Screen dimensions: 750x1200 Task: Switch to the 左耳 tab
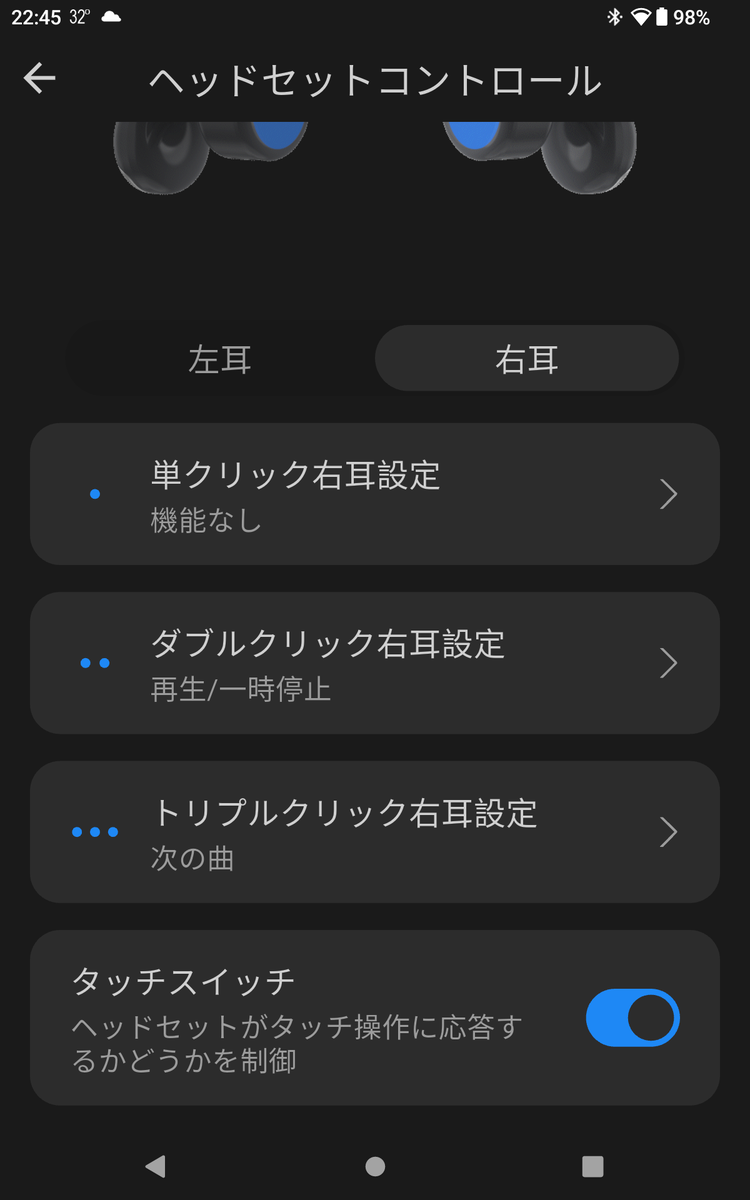tap(220, 358)
